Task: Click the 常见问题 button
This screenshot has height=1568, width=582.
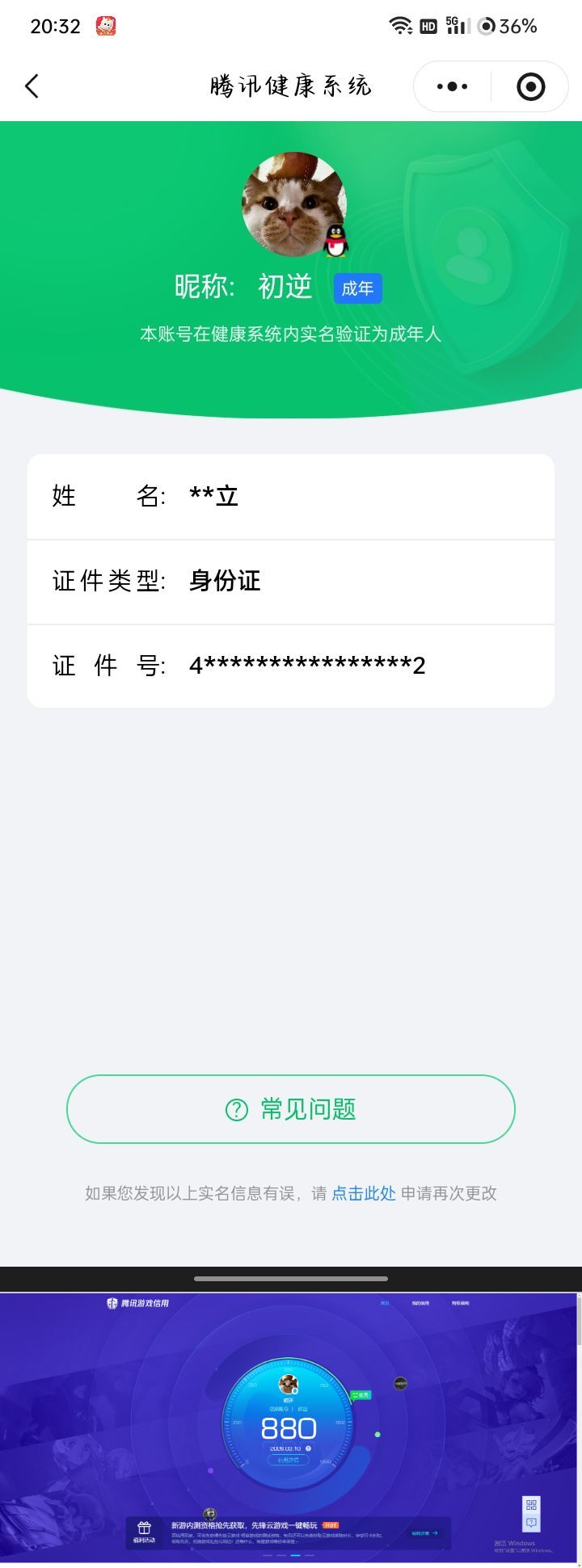Action: pos(291,1109)
